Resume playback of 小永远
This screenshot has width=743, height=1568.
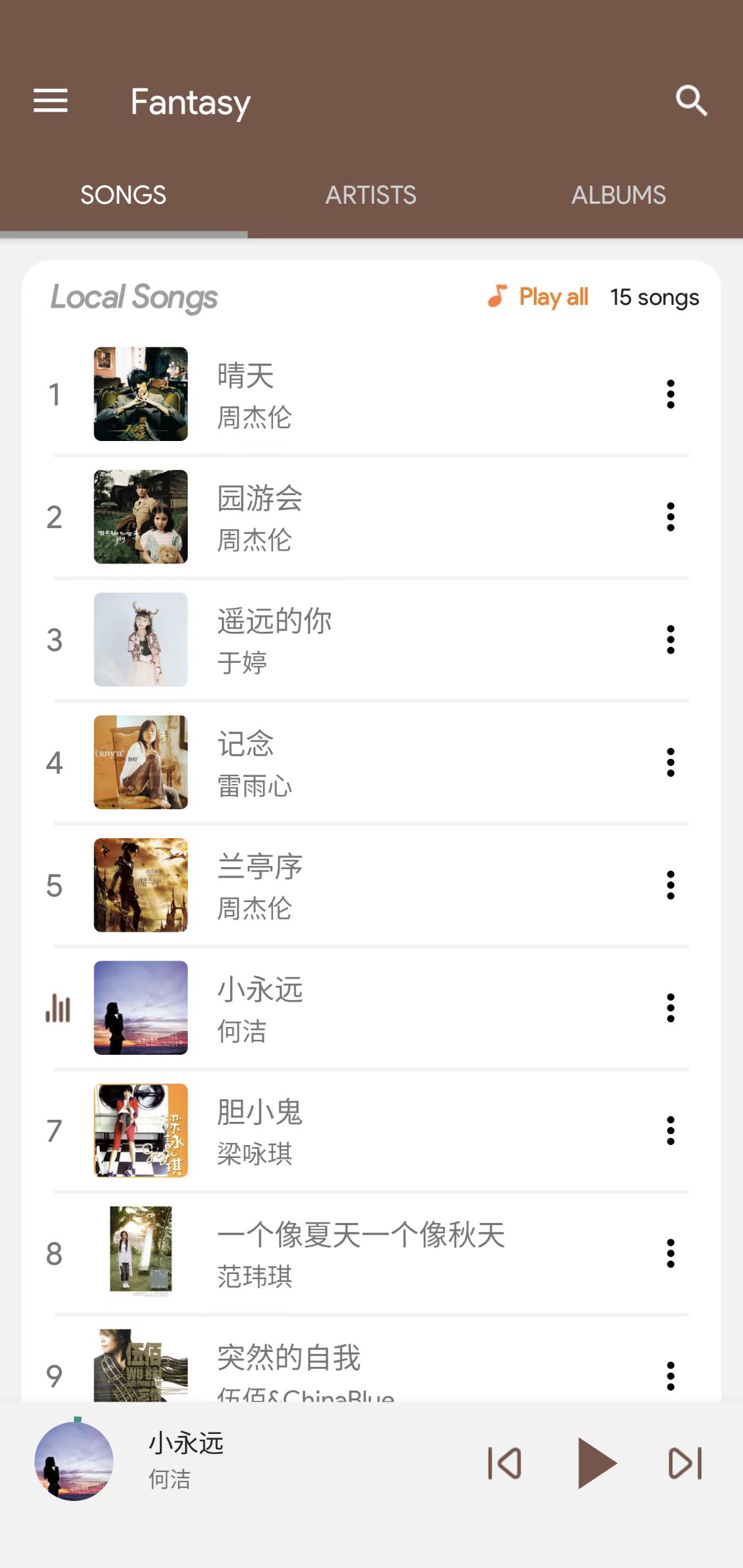click(x=596, y=1463)
